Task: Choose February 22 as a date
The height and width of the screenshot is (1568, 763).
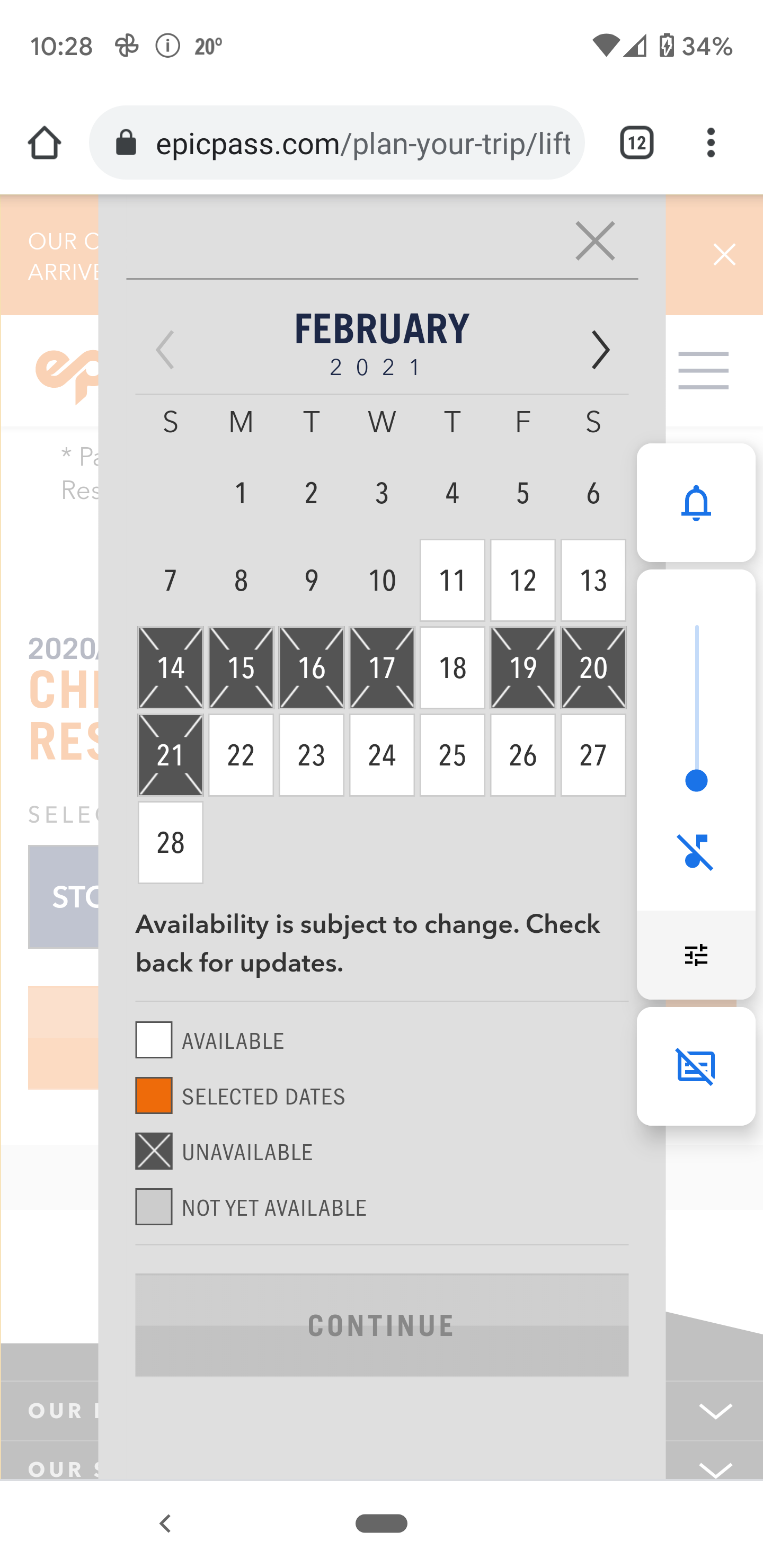Action: pyautogui.click(x=241, y=755)
